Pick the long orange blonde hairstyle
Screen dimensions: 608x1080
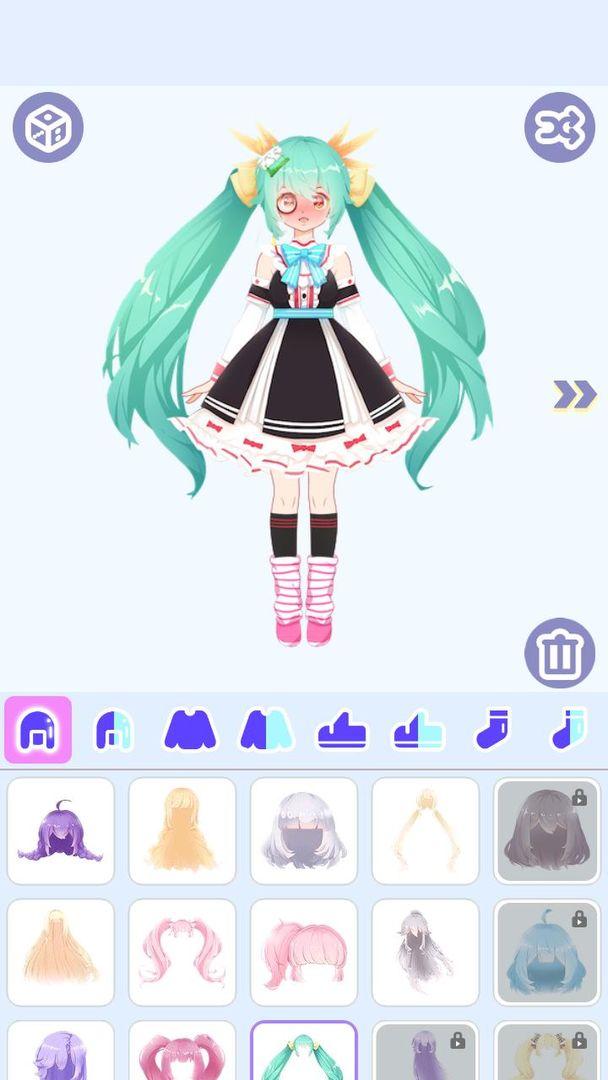click(x=182, y=831)
